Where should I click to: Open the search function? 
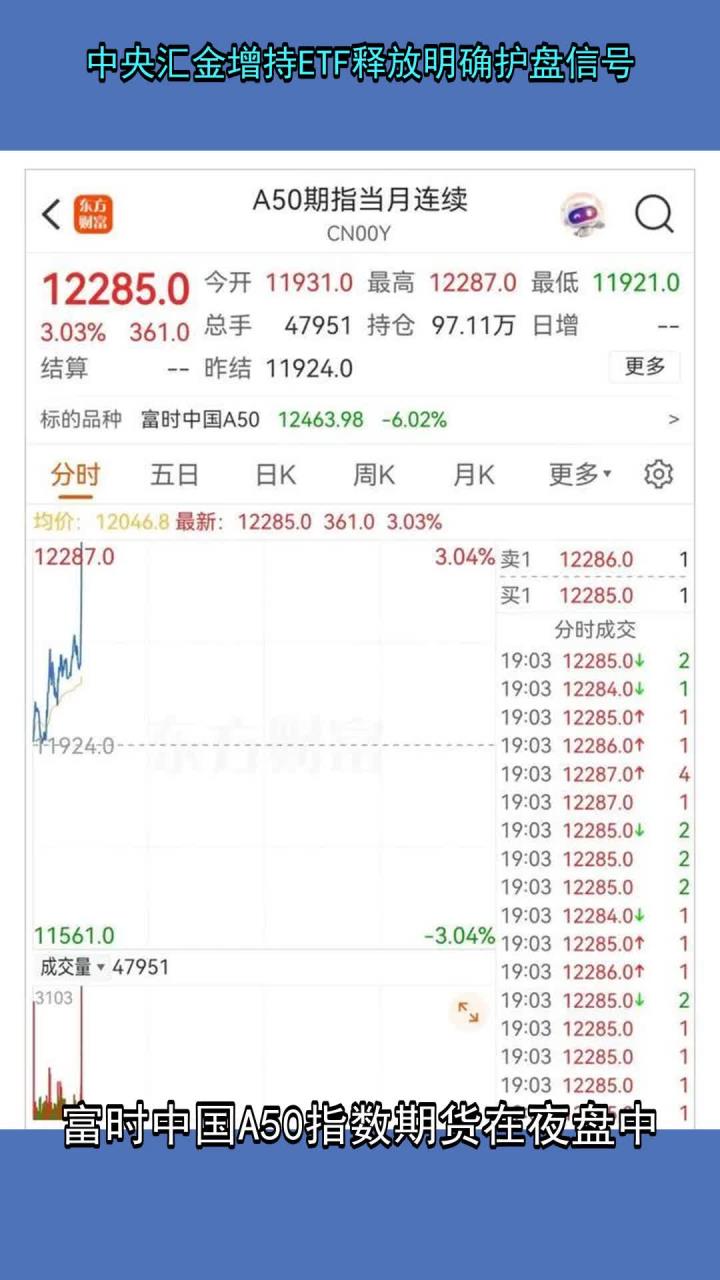[655, 213]
